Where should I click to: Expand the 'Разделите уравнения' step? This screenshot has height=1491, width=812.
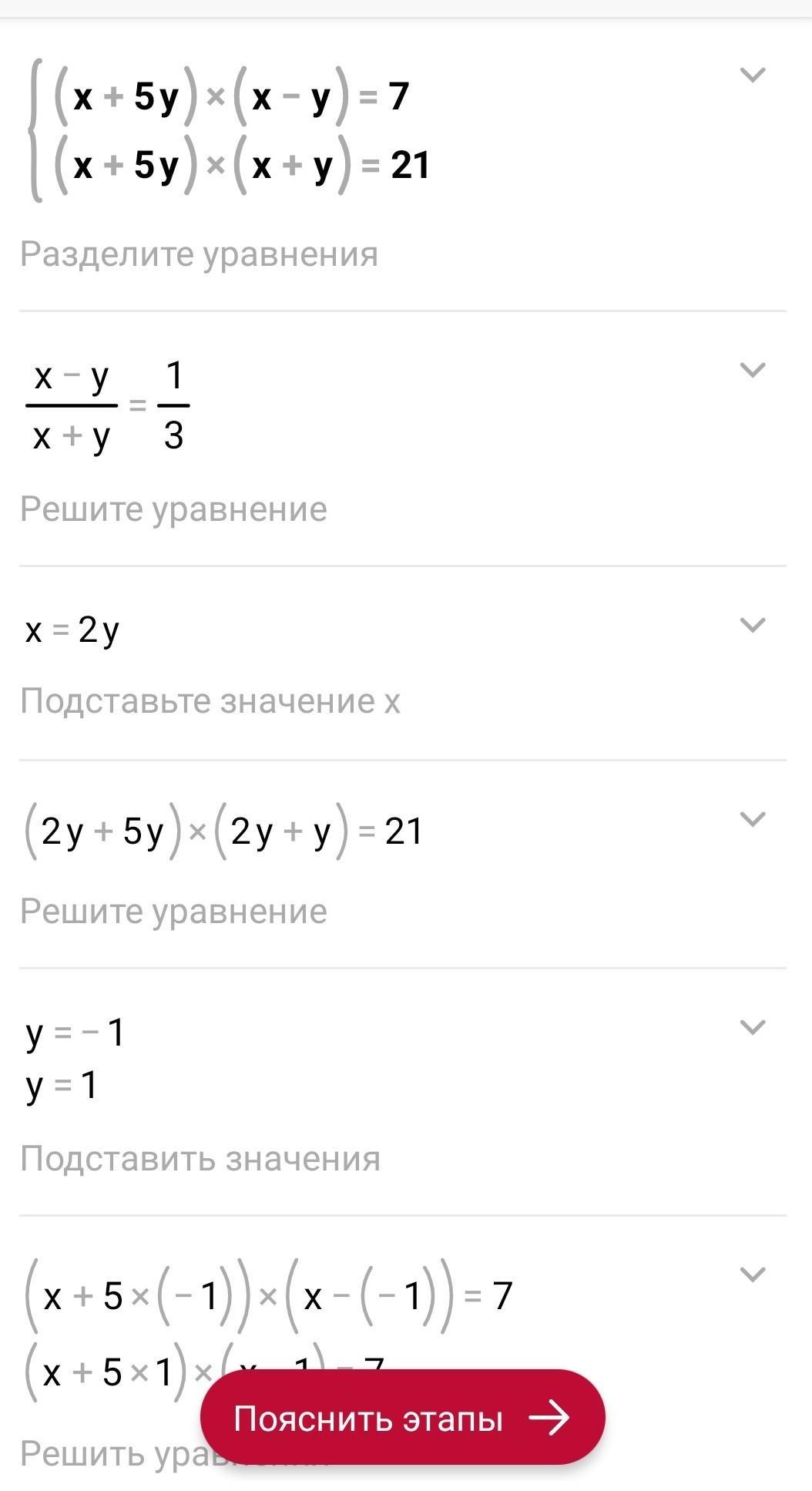pyautogui.click(x=752, y=75)
